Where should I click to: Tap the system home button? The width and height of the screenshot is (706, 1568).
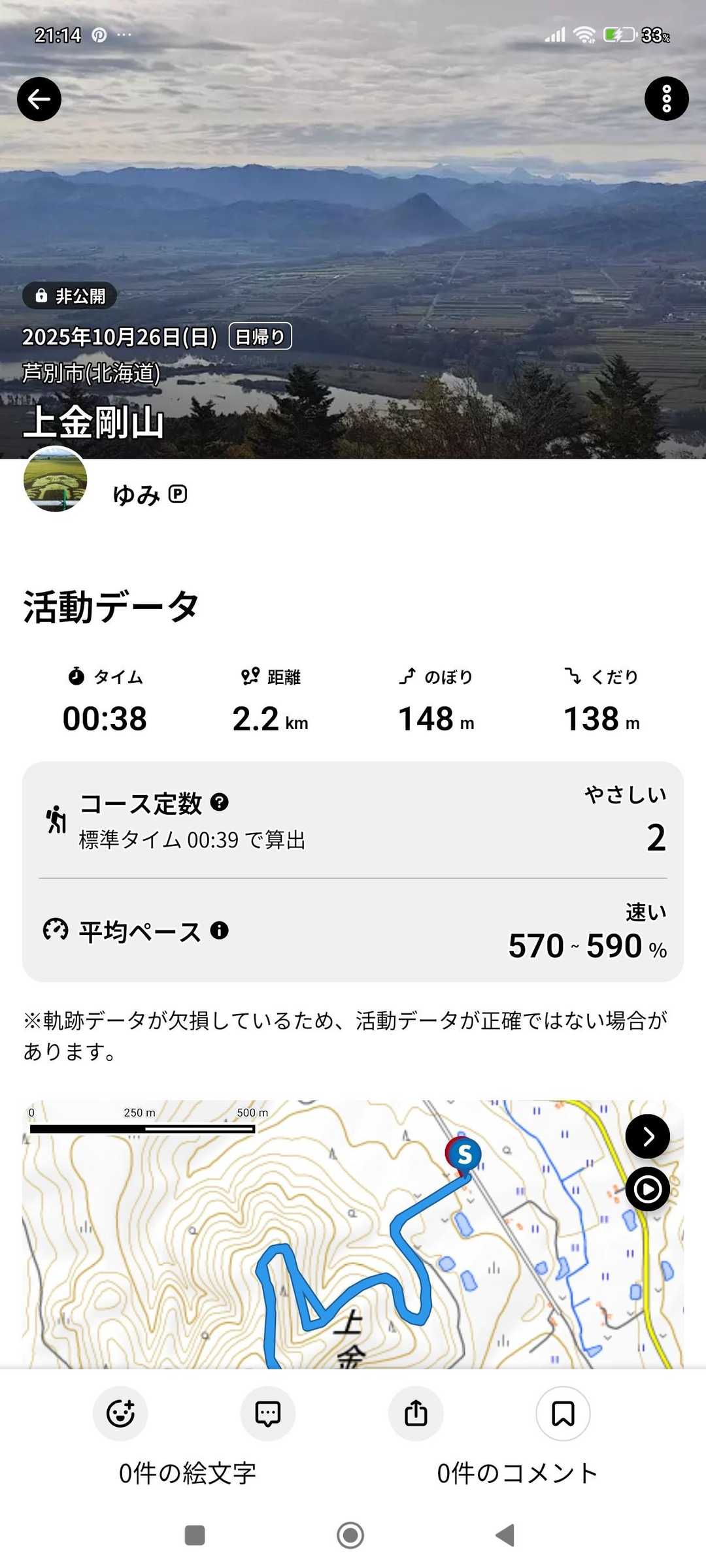click(x=350, y=1535)
